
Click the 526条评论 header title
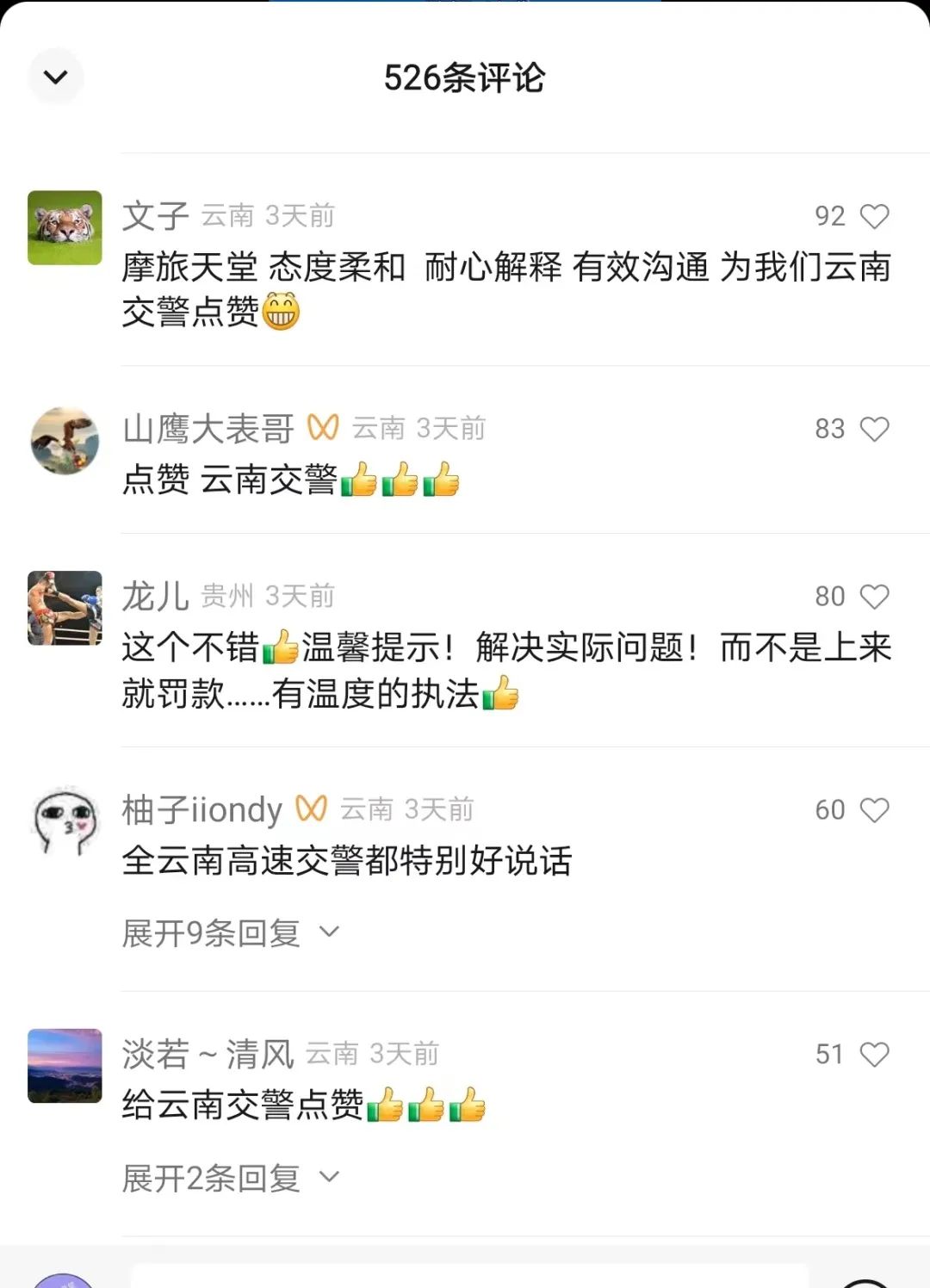tap(465, 76)
